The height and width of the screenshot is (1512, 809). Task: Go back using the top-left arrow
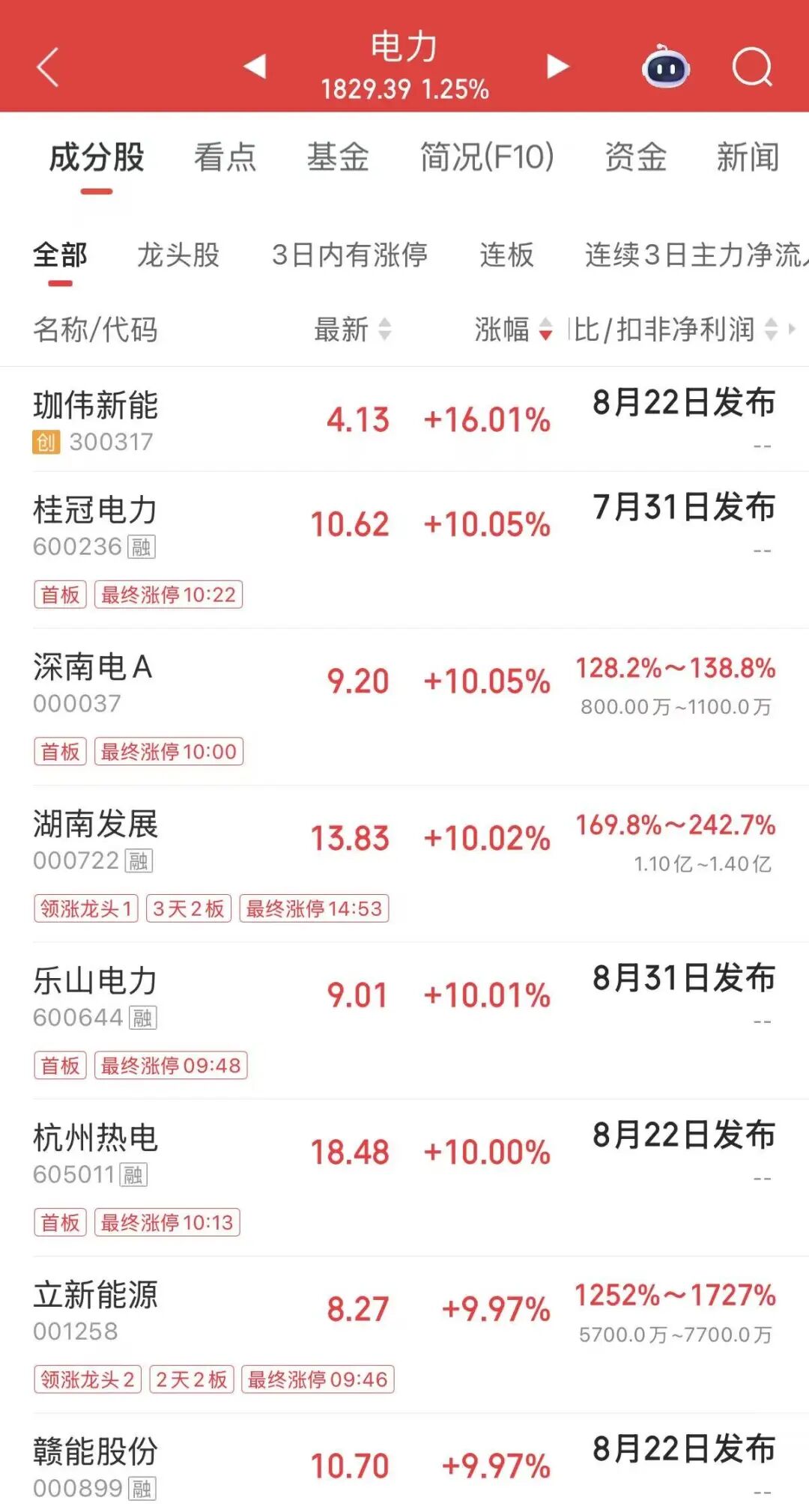pyautogui.click(x=48, y=67)
